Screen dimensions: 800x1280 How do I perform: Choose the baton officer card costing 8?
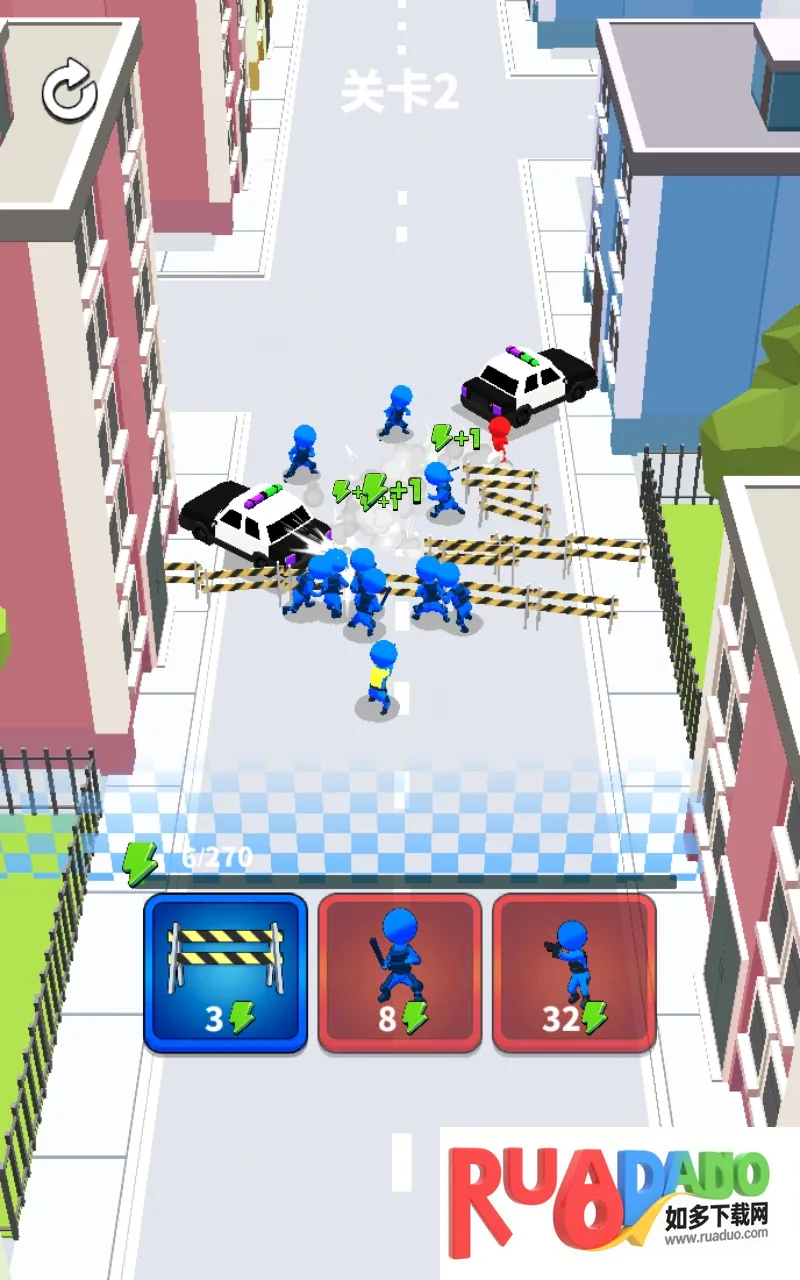[x=400, y=972]
